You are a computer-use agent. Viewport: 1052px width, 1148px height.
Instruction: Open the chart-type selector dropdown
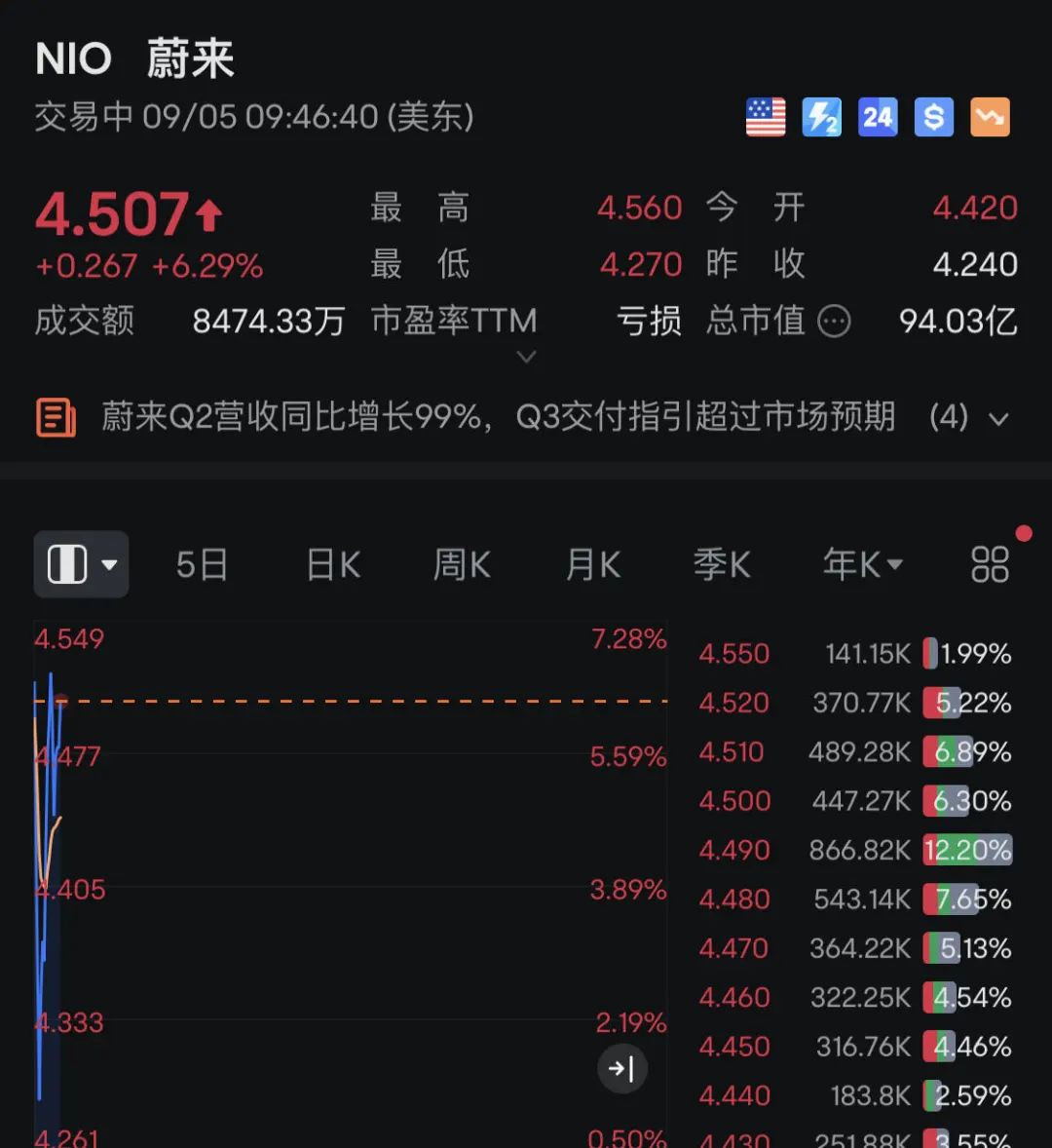coord(82,564)
